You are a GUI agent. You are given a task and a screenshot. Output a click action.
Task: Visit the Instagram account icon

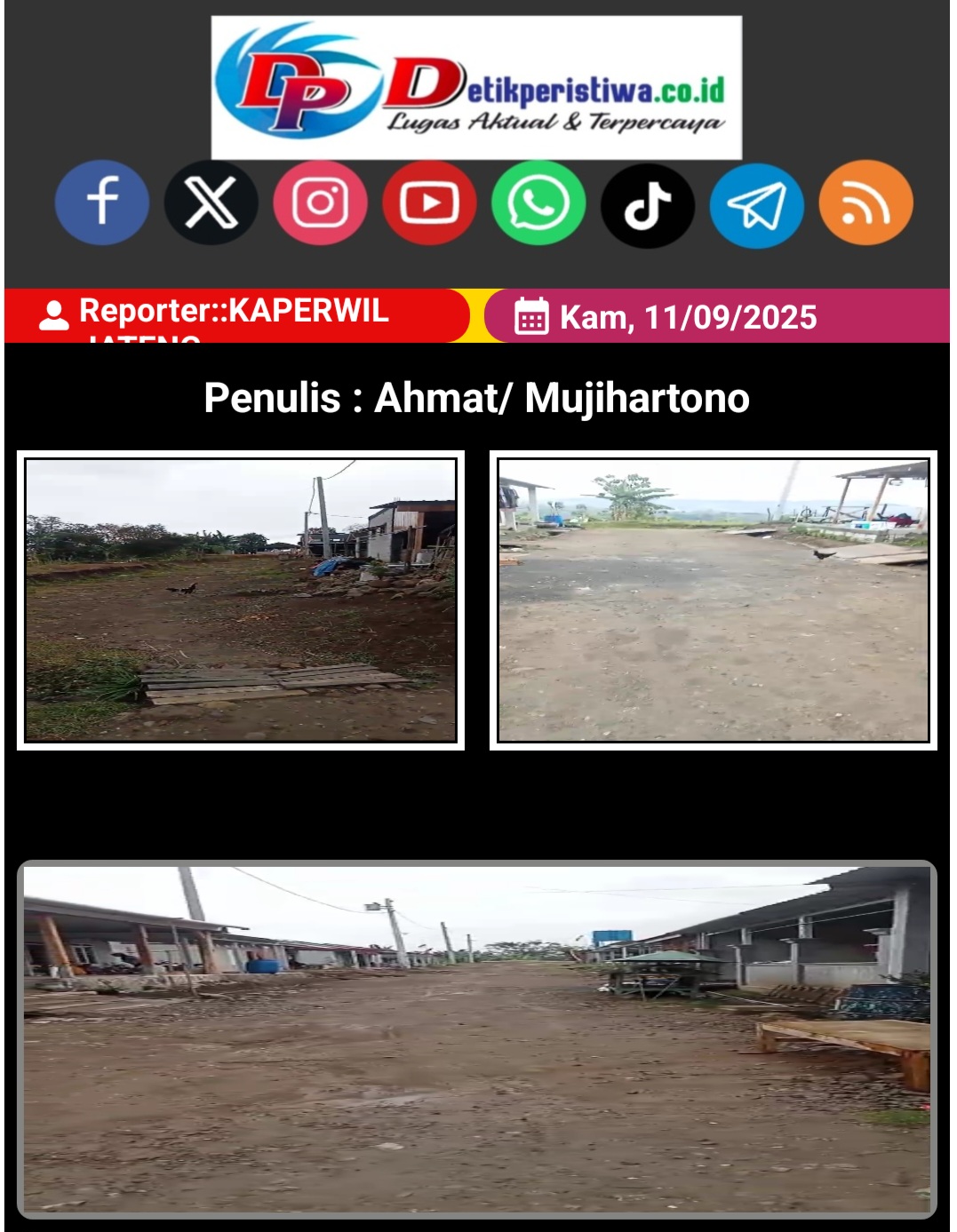pos(321,203)
